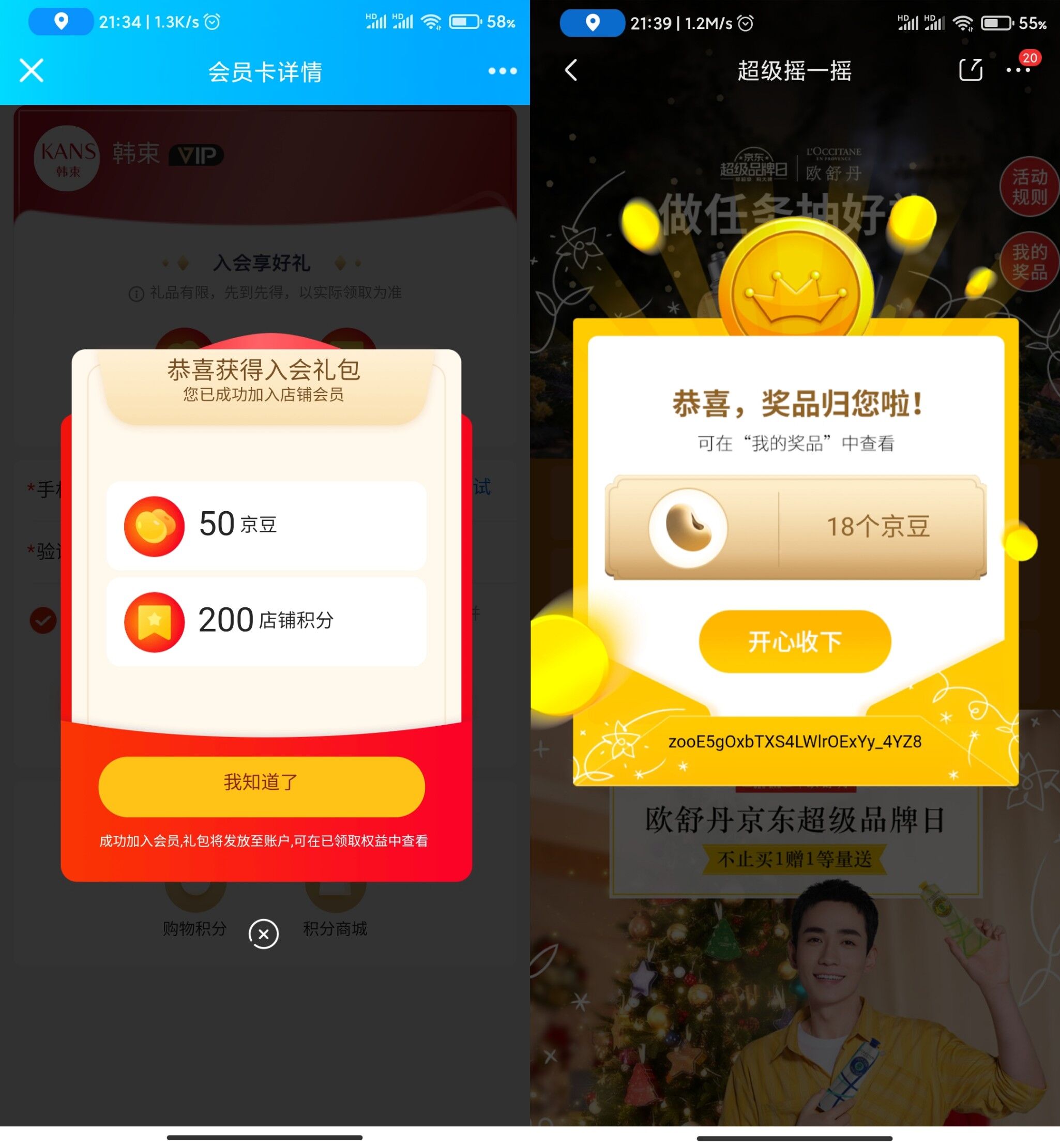The width and height of the screenshot is (1060, 1148).
Task: Share the 超级摇一摇 page
Action: pos(971,70)
